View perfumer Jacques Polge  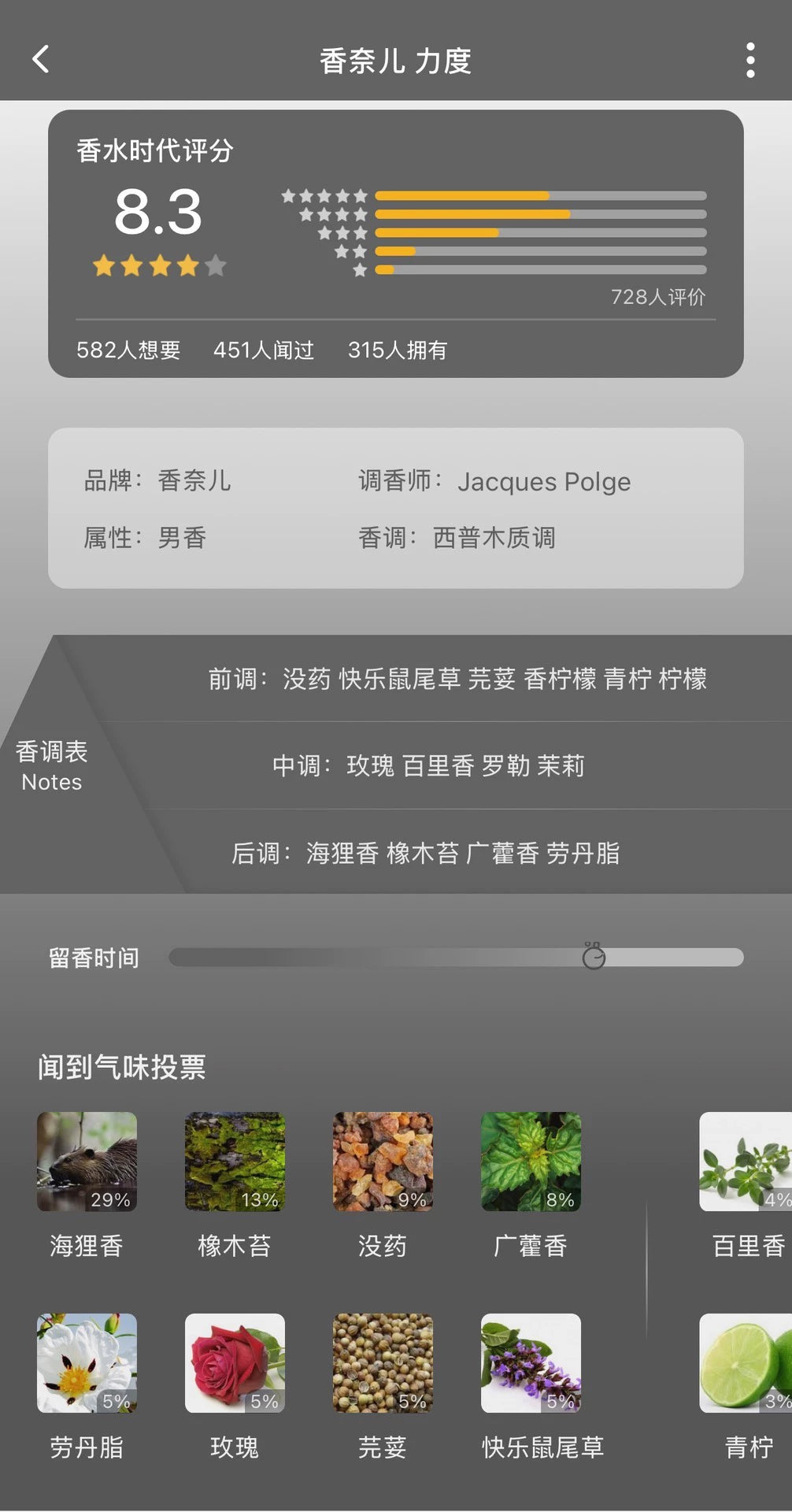click(543, 481)
